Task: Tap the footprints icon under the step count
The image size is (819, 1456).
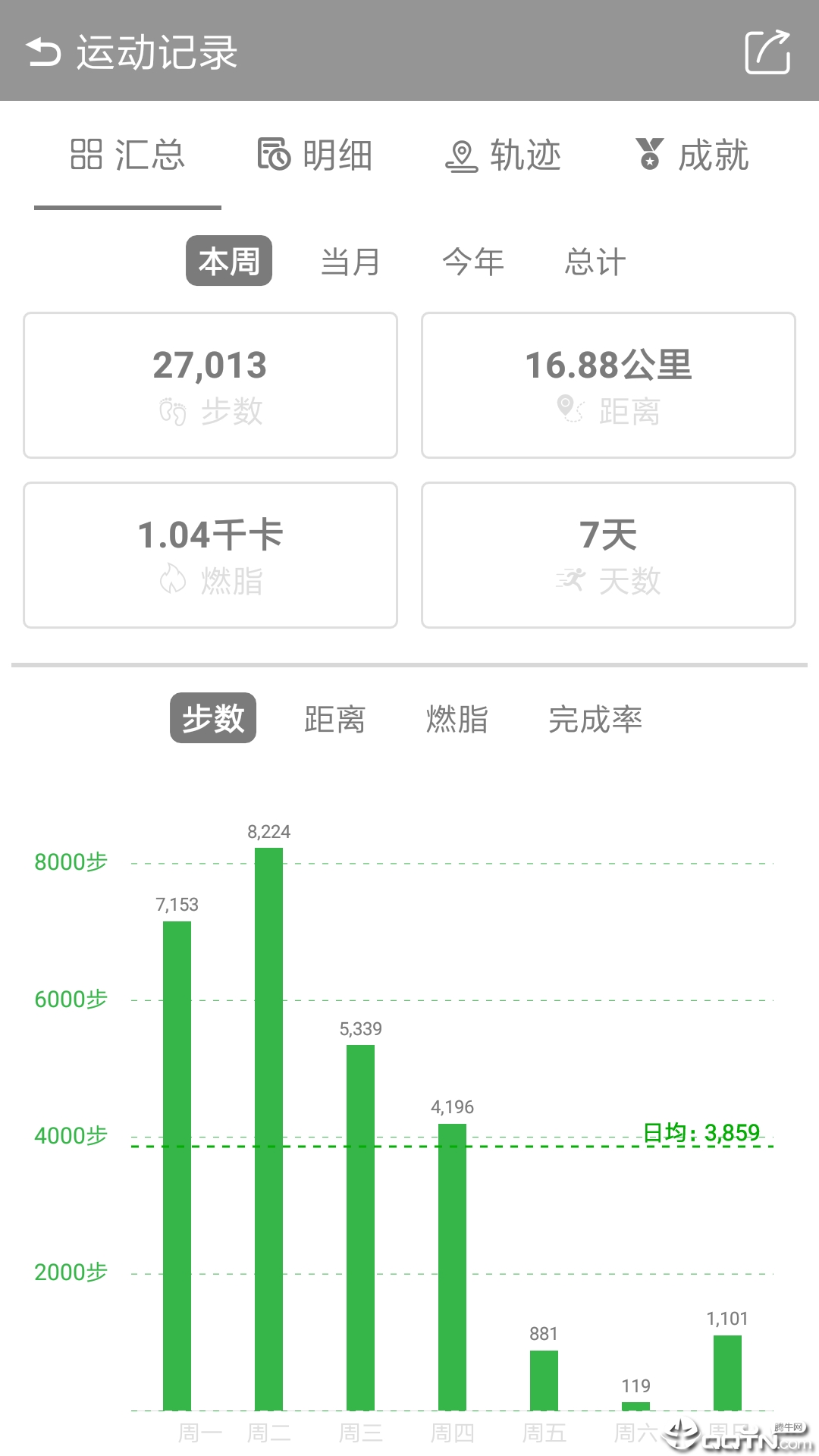Action: [x=174, y=412]
